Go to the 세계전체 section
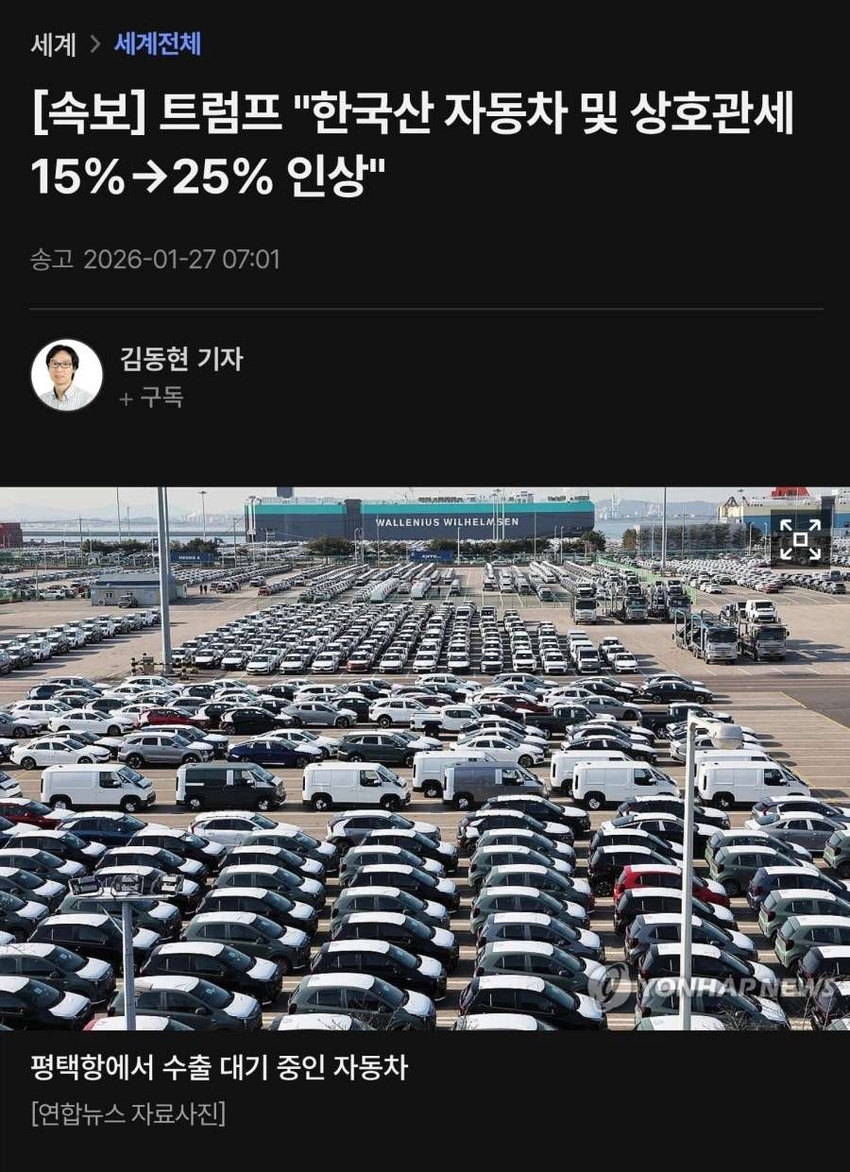 pos(158,45)
